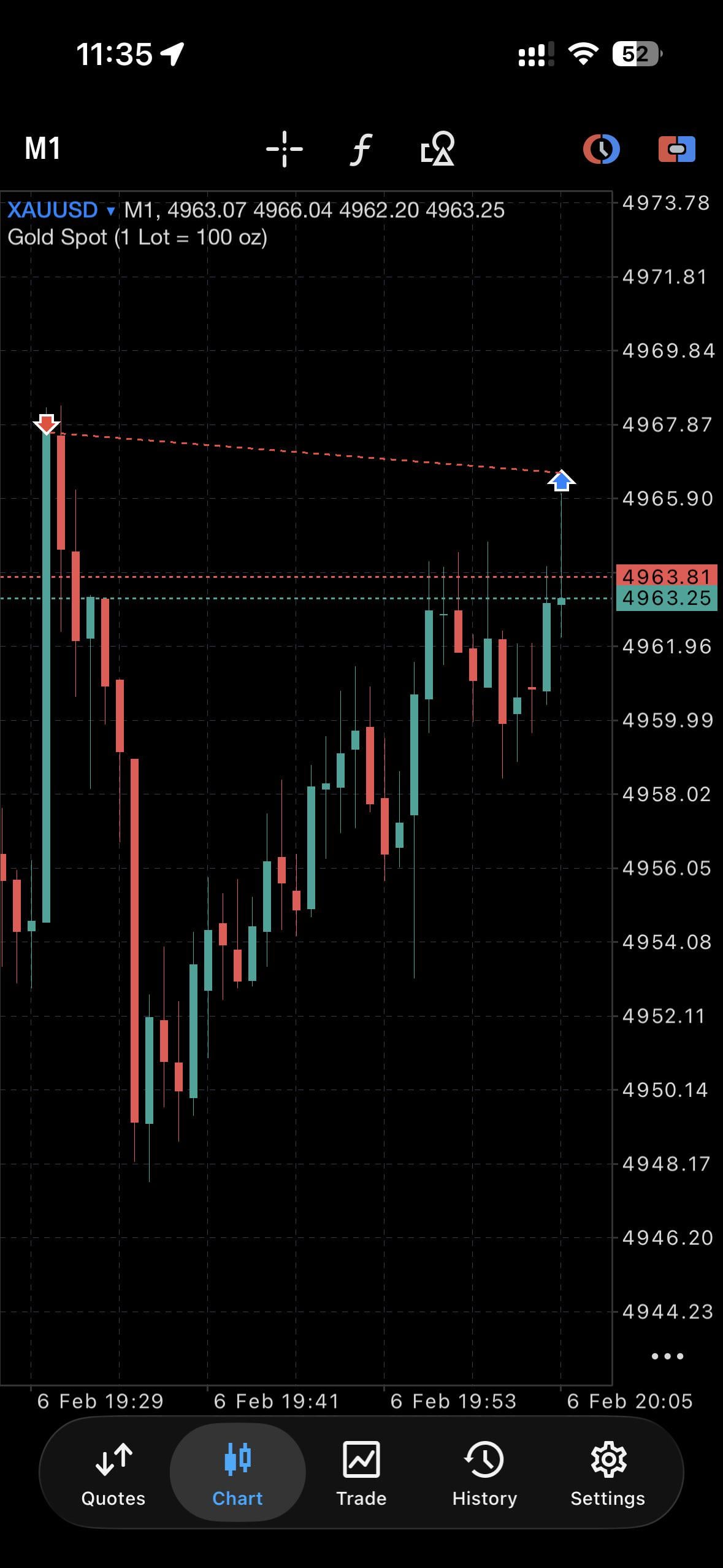Open the chart objects and shapes tool
Image resolution: width=723 pixels, height=1568 pixels.
point(438,148)
